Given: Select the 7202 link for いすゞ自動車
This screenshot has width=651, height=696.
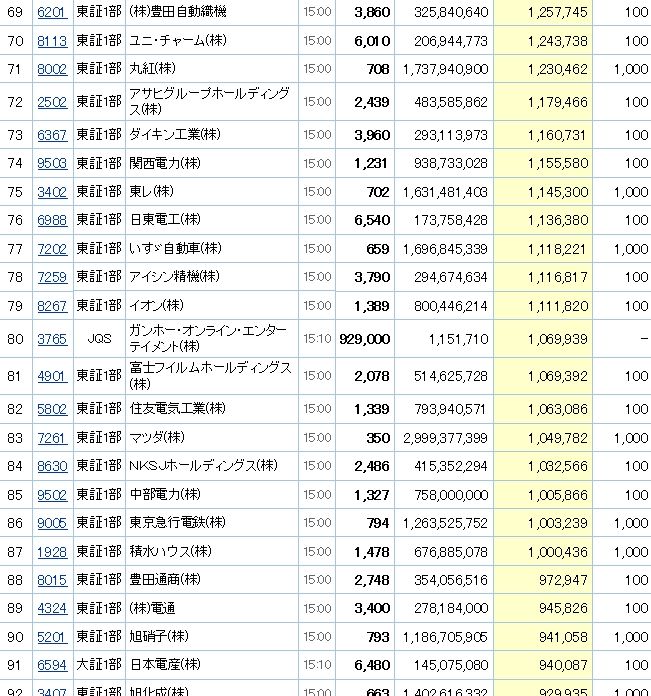Looking at the screenshot, I should pos(52,248).
